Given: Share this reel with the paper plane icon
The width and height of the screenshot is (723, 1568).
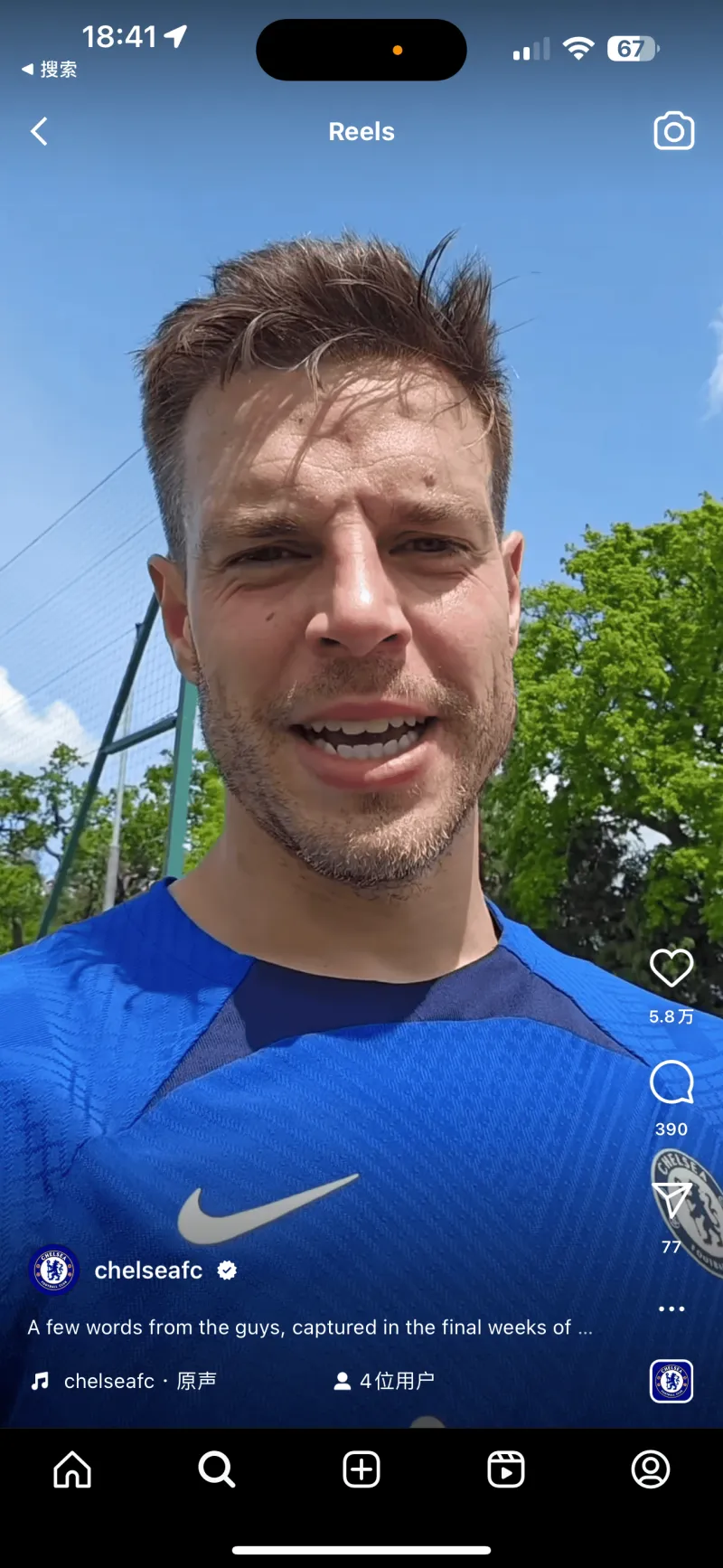Looking at the screenshot, I should 671,1201.
